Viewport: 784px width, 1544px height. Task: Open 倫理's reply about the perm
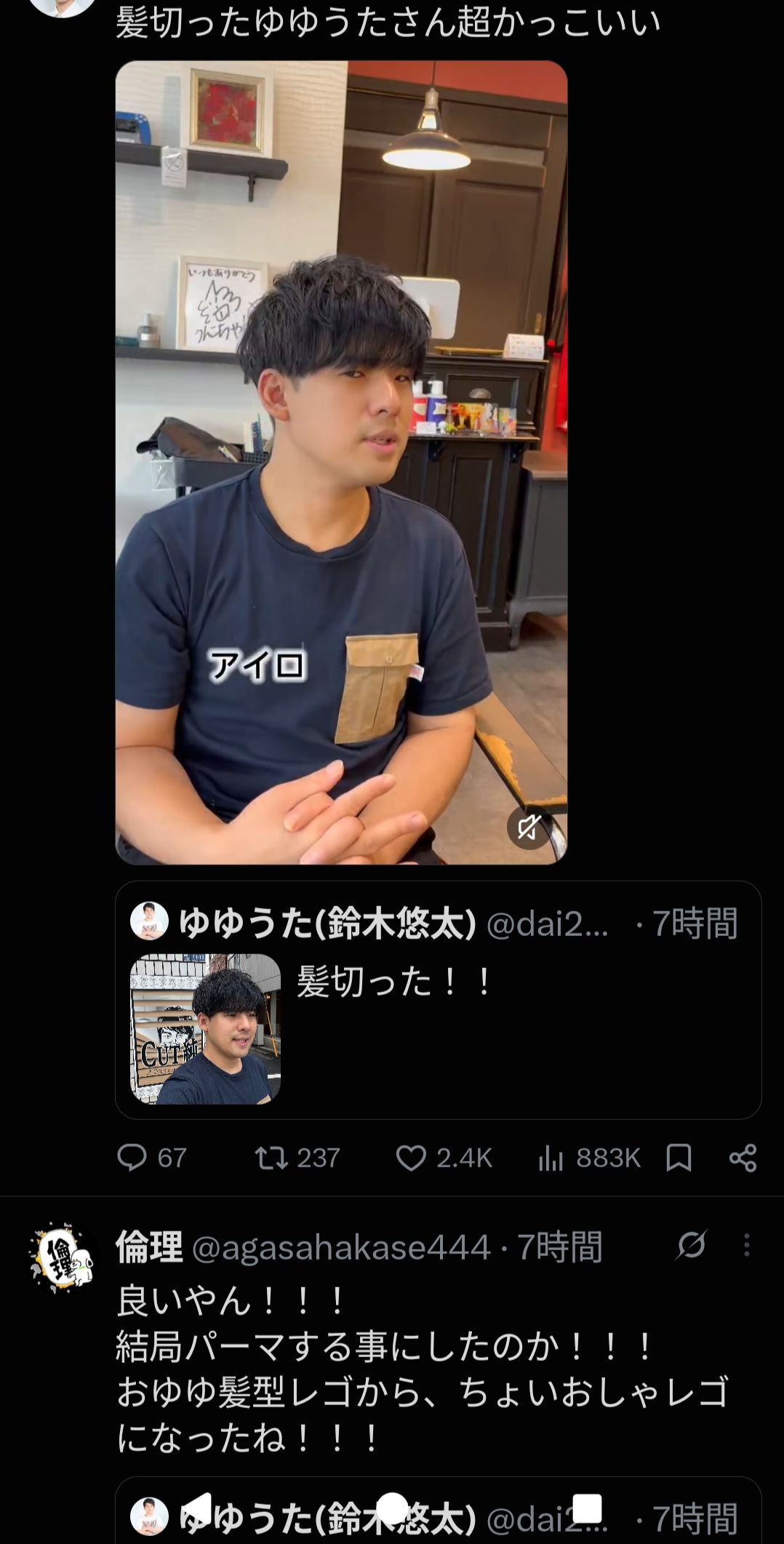click(423, 1369)
